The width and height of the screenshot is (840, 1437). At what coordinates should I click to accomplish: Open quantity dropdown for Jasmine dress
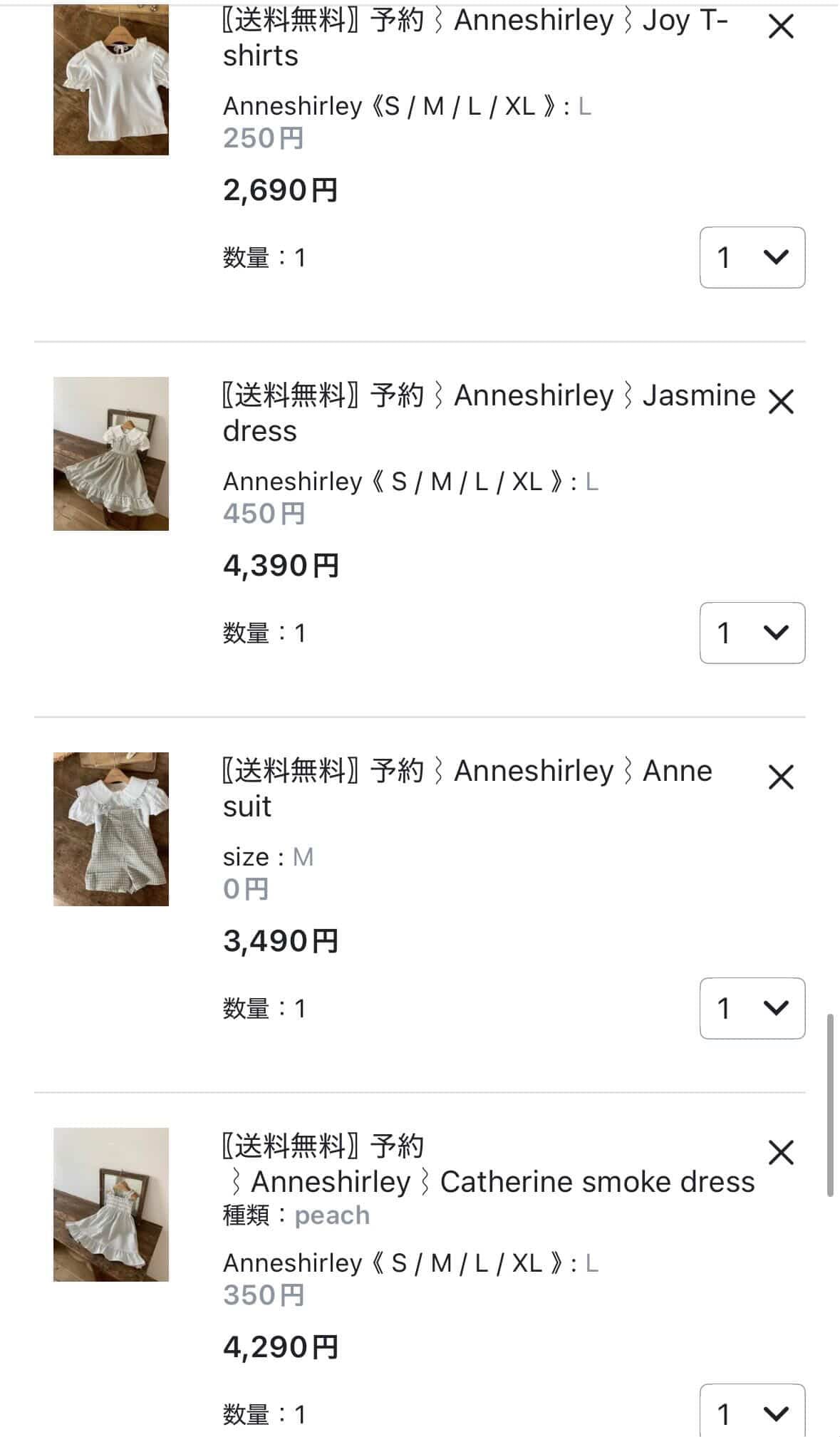[x=752, y=633]
